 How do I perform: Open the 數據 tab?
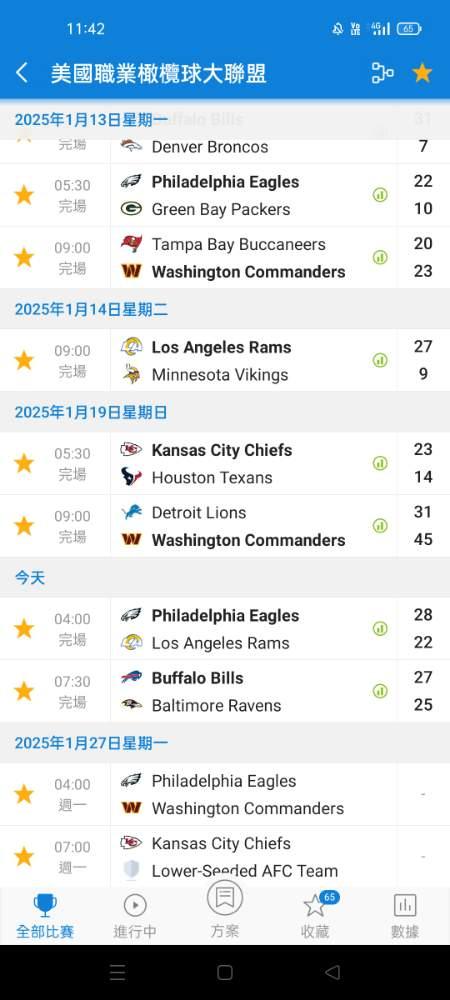405,916
